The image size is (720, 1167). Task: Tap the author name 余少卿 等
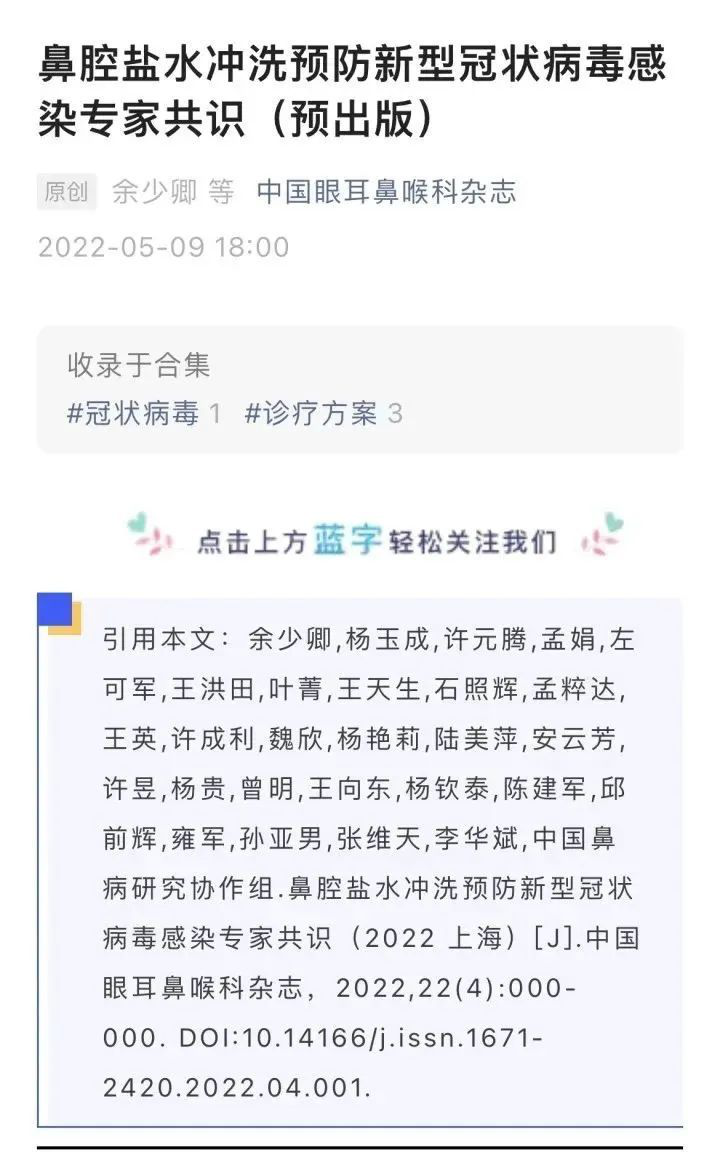pyautogui.click(x=172, y=191)
